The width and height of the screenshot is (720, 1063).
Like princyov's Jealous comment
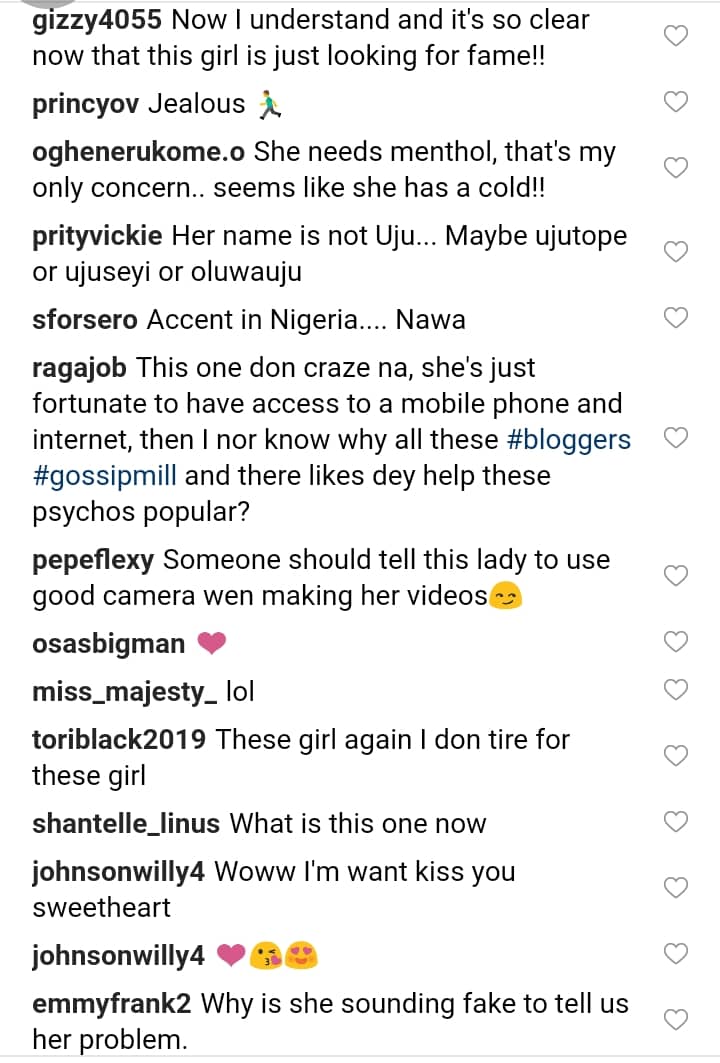click(677, 102)
